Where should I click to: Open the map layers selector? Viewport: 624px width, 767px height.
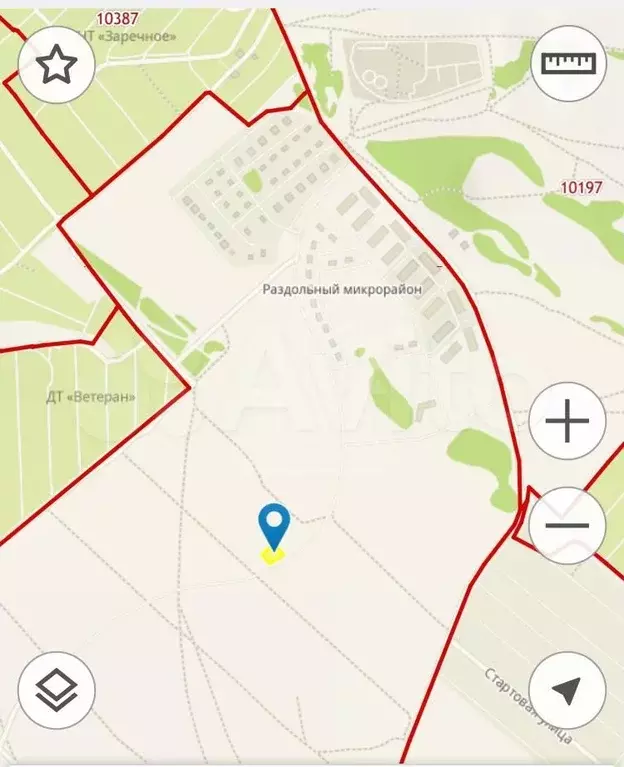pos(57,690)
